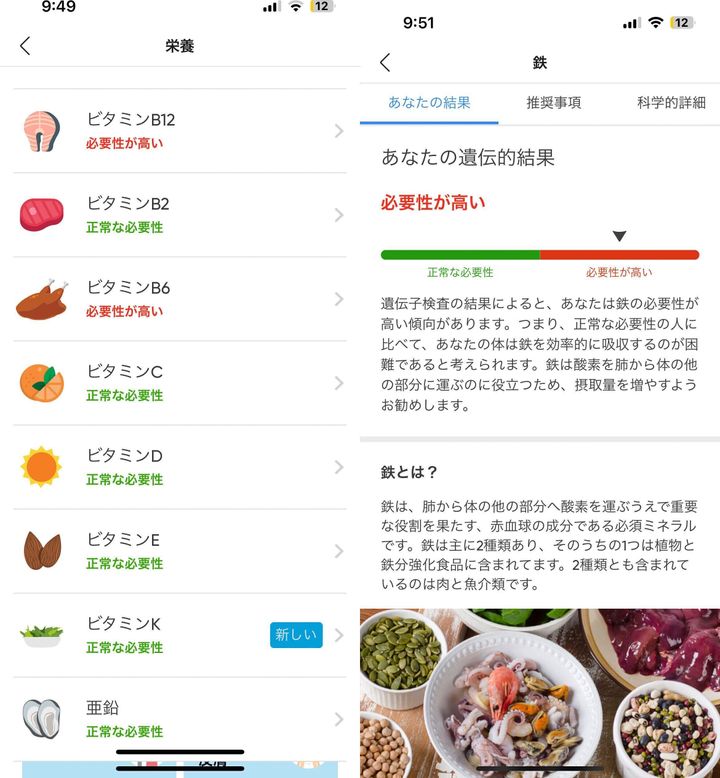
Task: Go back from the 栄養 list screen
Action: [x=25, y=46]
